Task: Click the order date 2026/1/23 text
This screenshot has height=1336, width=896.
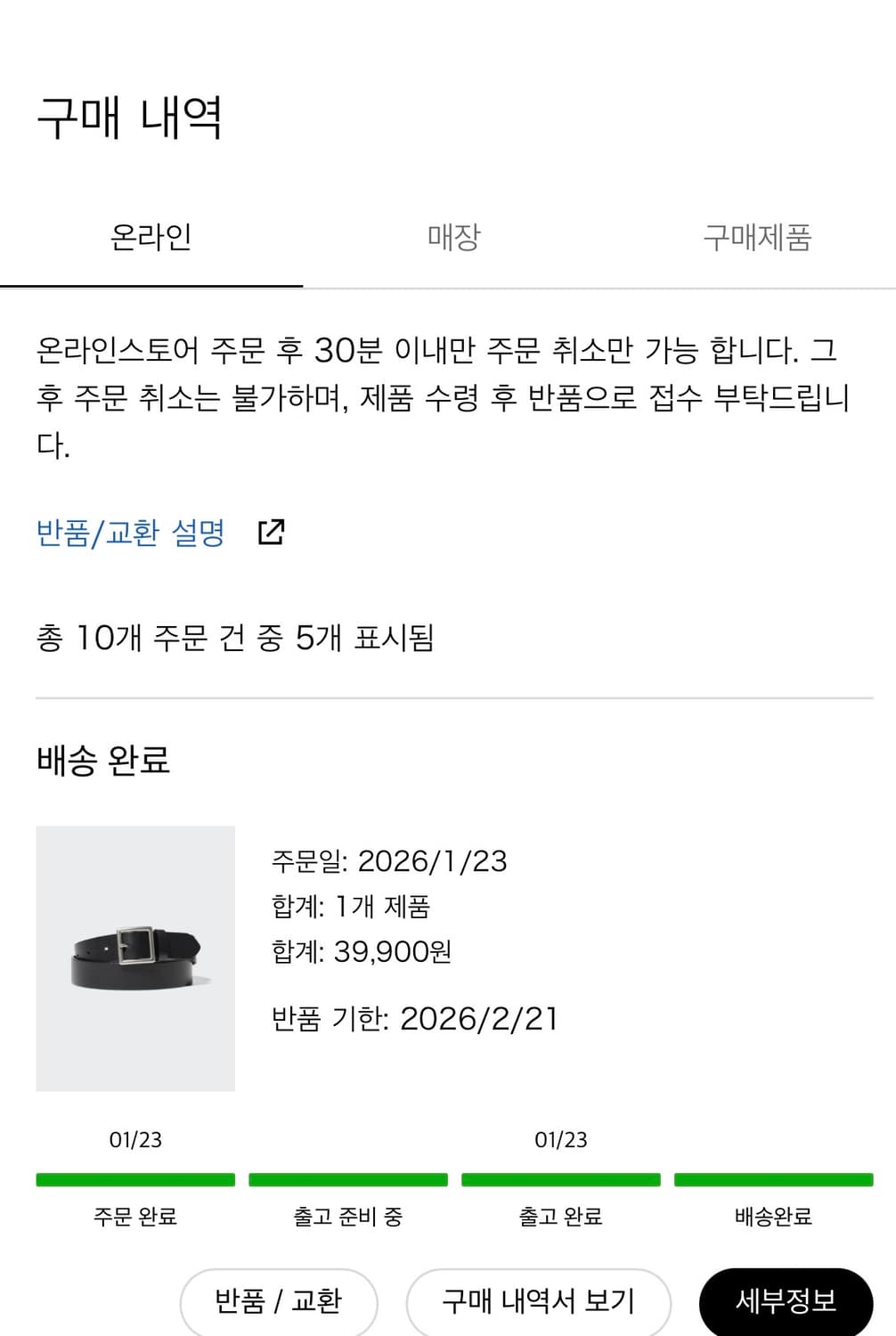Action: click(x=391, y=860)
